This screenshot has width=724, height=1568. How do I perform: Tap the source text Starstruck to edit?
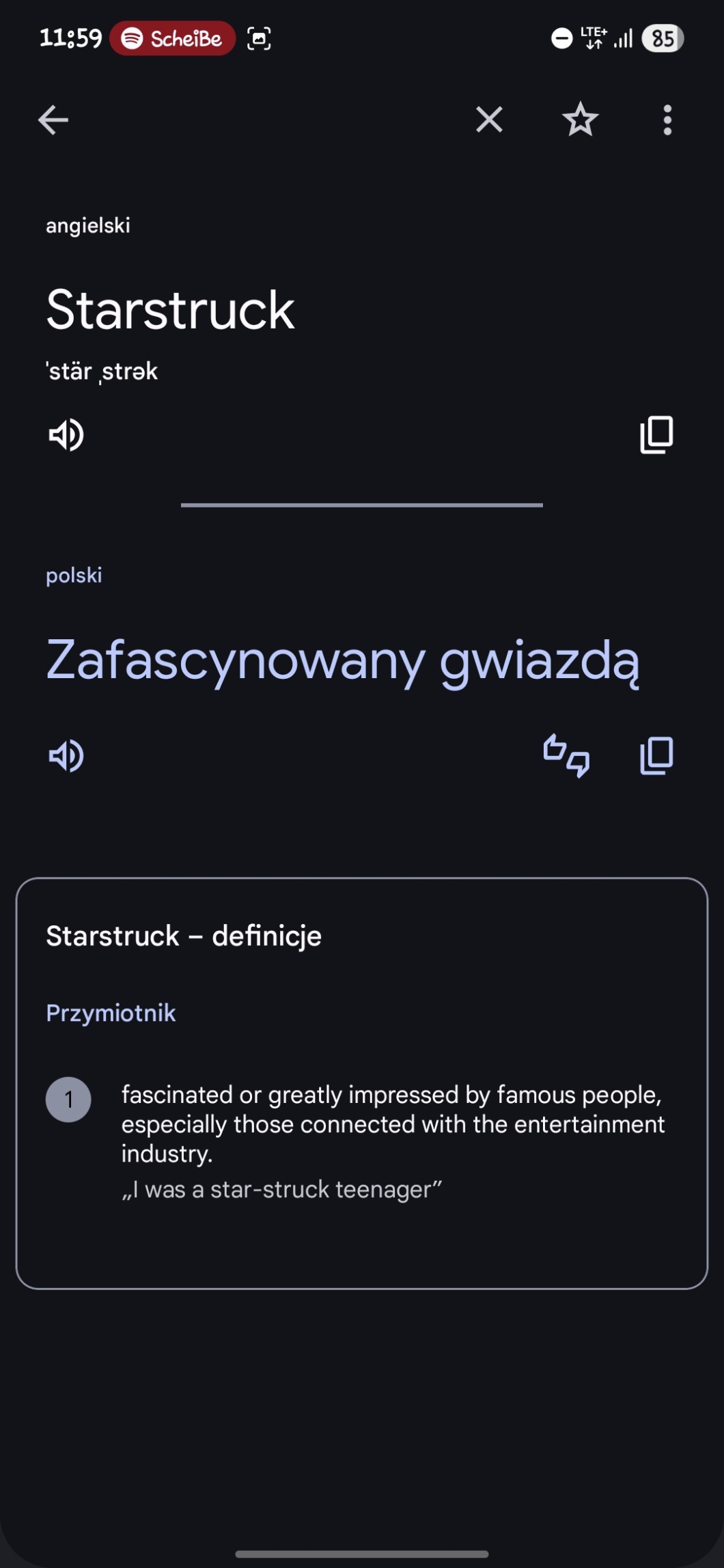pyautogui.click(x=170, y=310)
